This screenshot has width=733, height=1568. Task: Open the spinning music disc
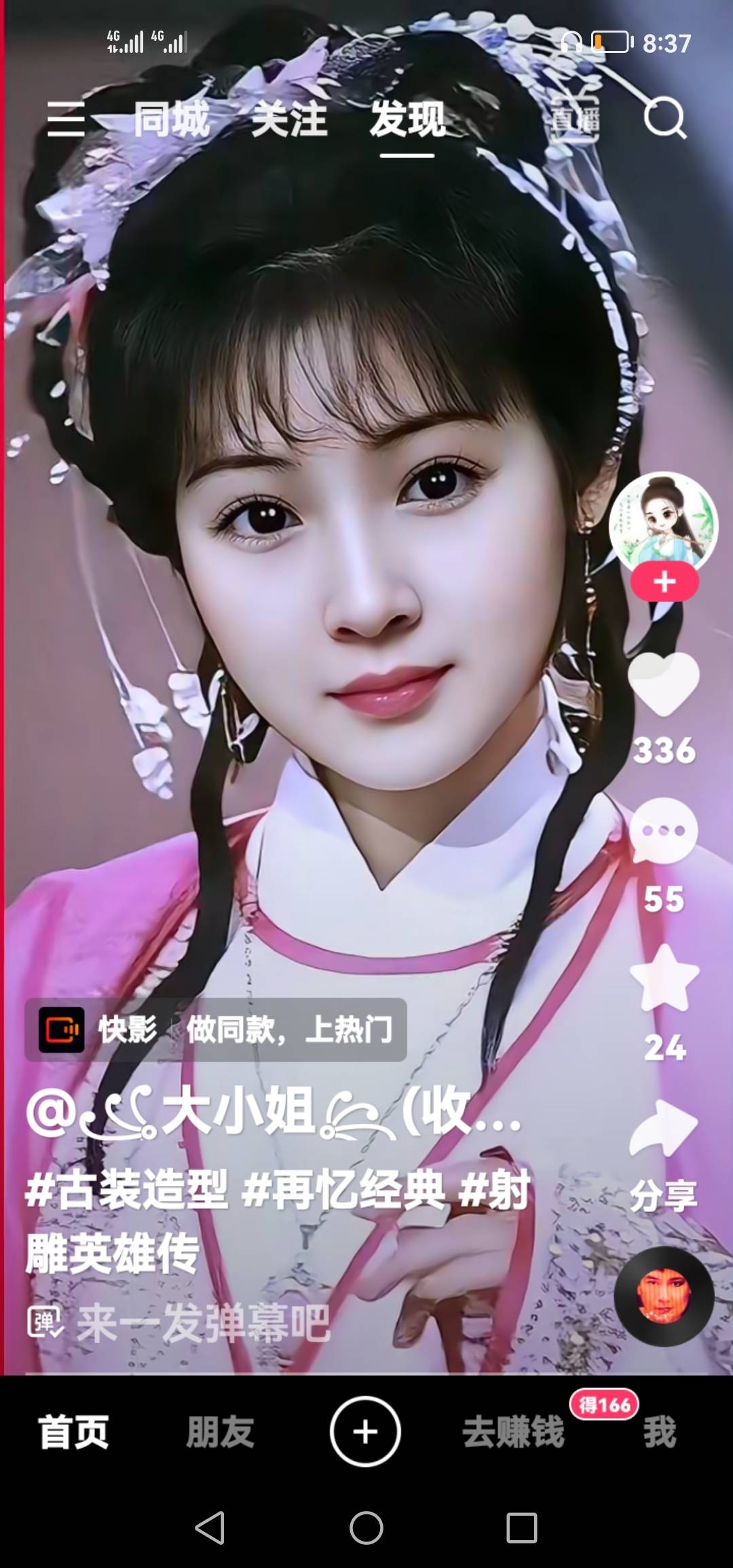tap(663, 1295)
